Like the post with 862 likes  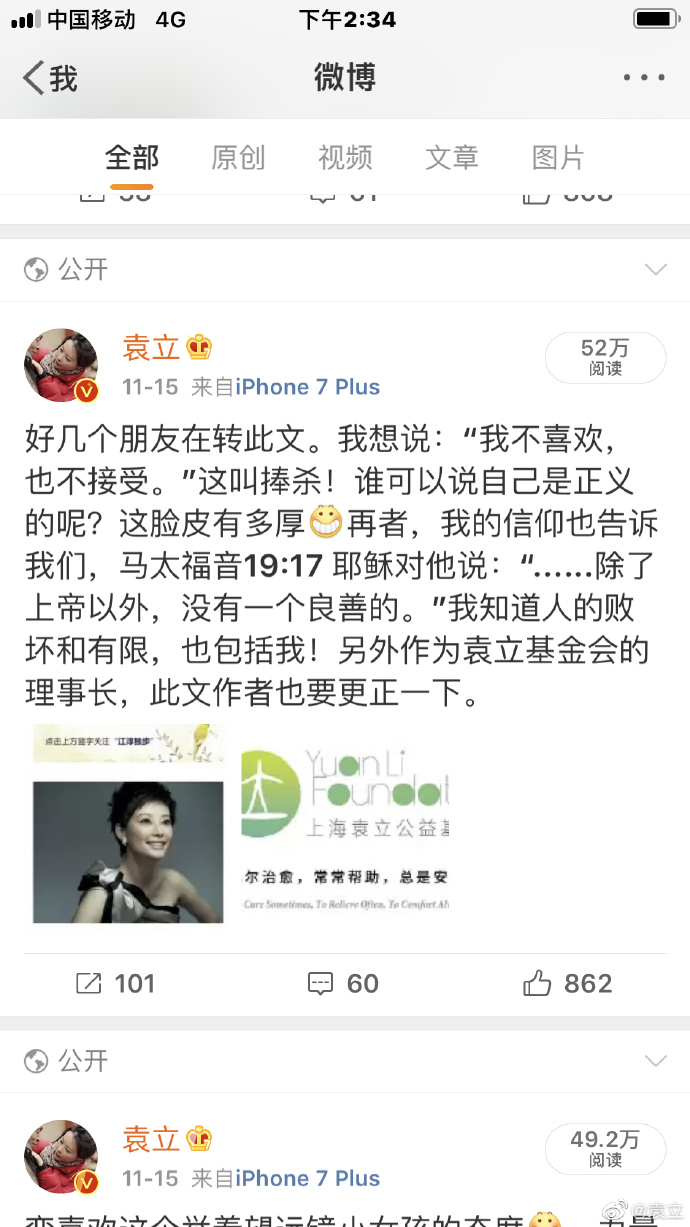567,984
